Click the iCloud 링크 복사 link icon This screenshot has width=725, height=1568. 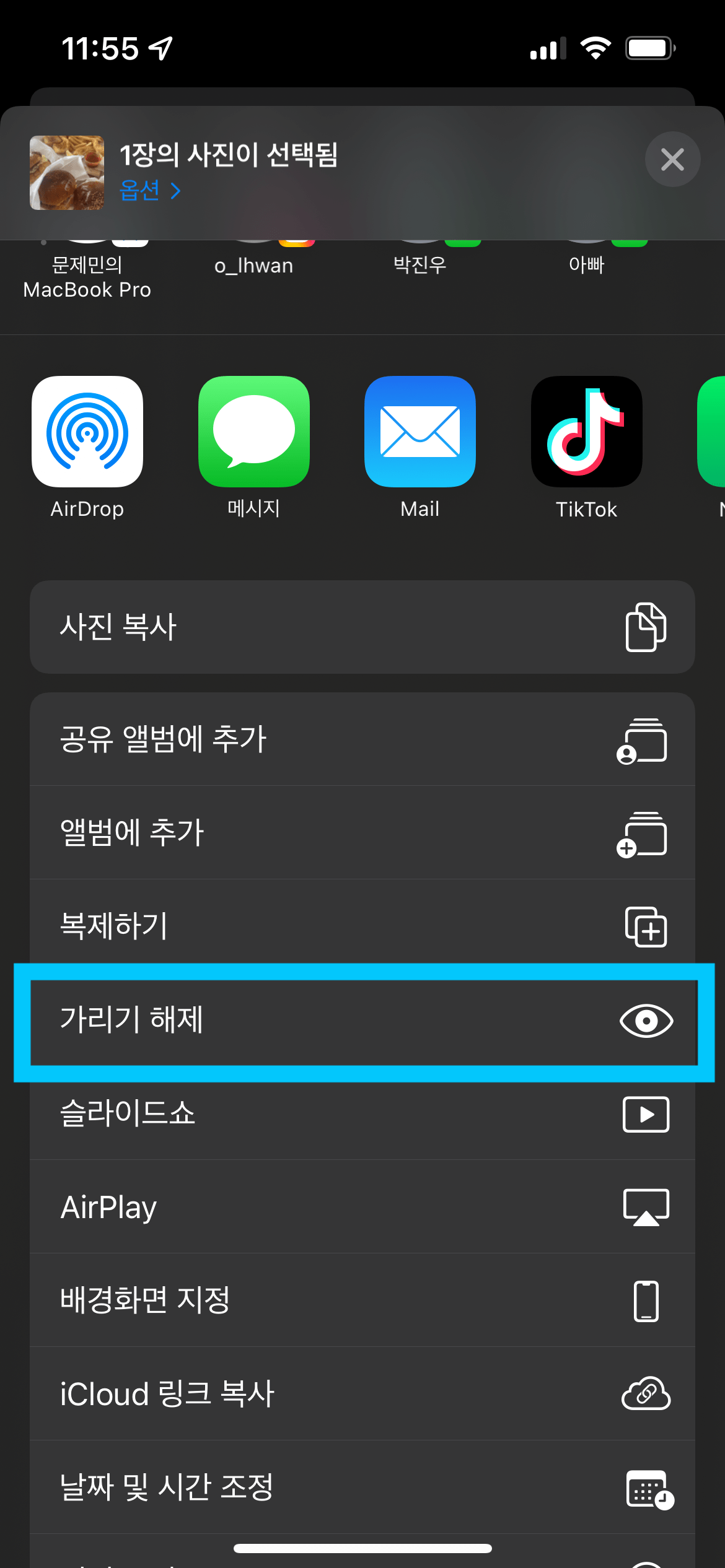pos(645,1395)
